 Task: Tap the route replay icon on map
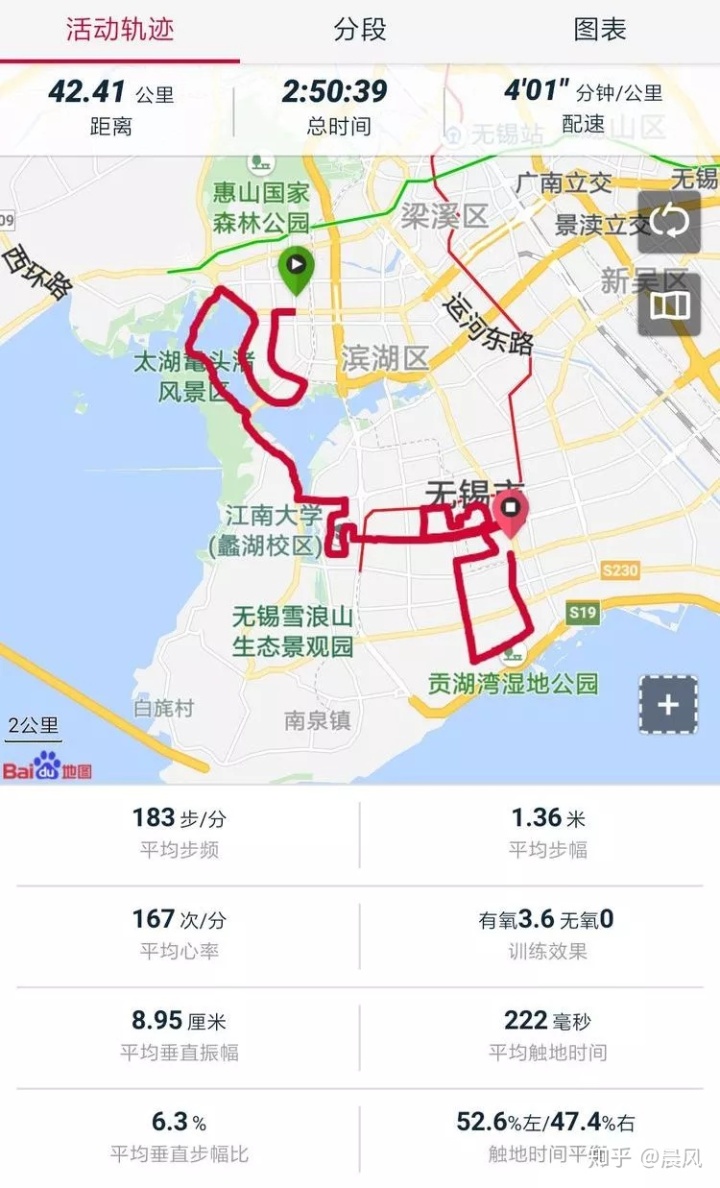(x=669, y=222)
